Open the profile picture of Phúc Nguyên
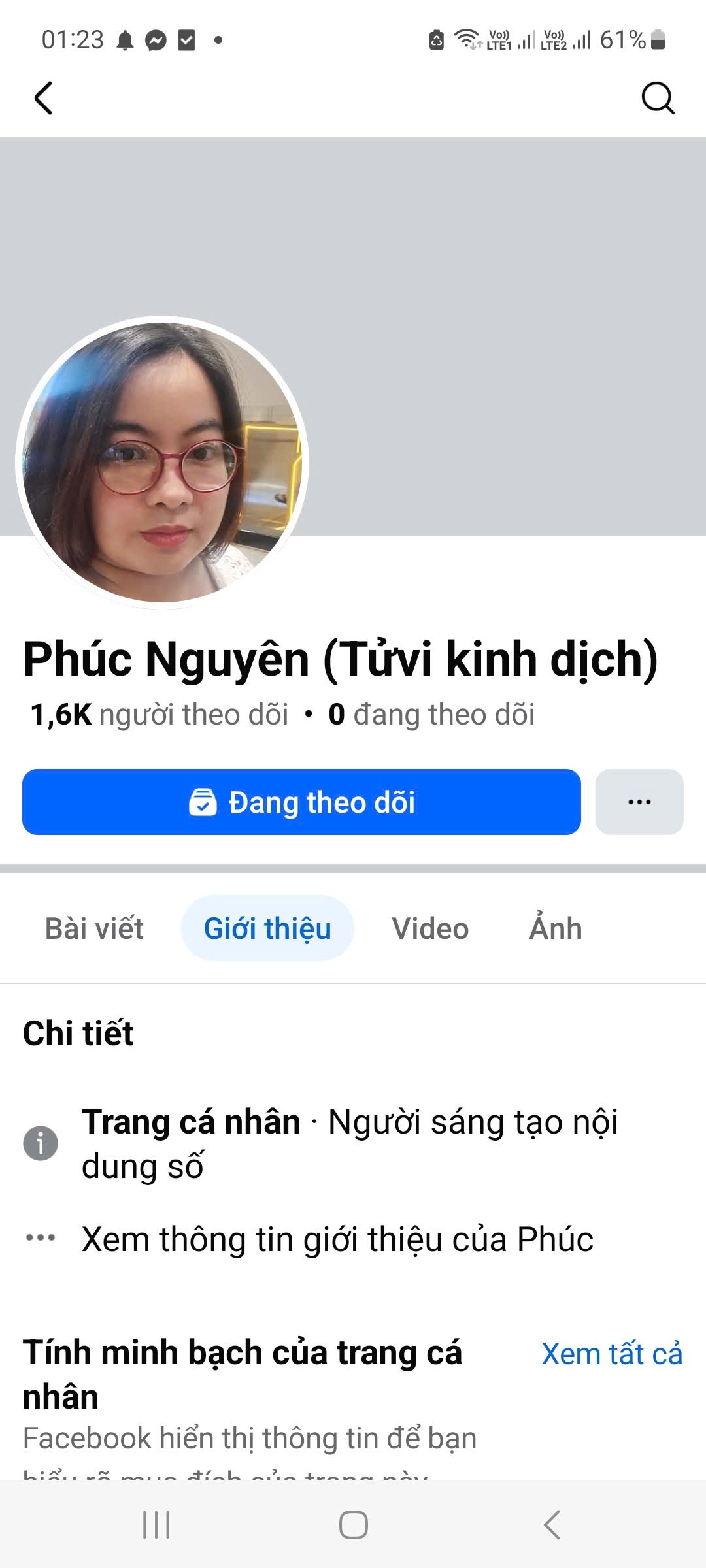 pos(162,463)
